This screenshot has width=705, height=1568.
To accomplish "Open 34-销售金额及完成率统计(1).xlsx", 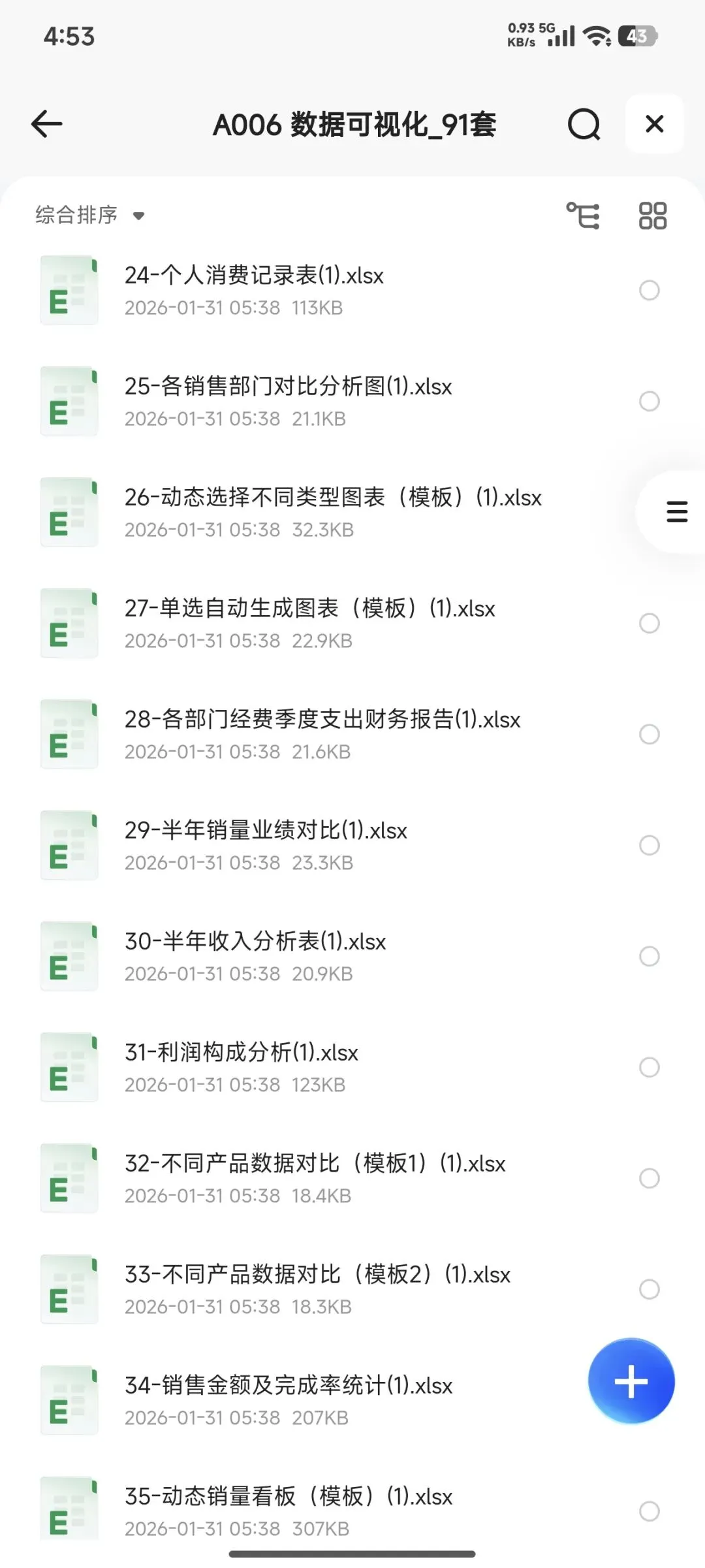I will [x=289, y=1386].
